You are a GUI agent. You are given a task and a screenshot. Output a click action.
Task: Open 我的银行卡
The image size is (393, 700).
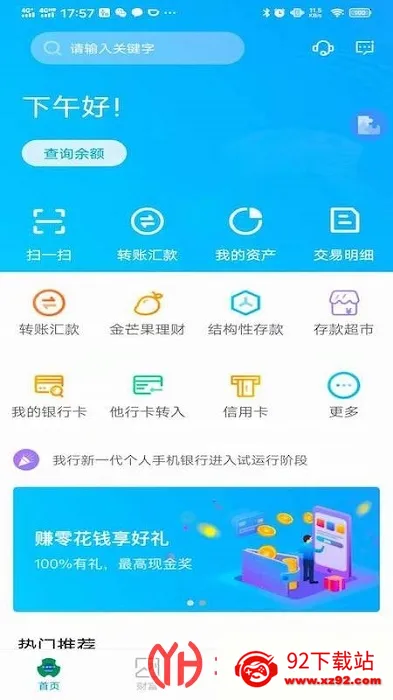pos(49,396)
